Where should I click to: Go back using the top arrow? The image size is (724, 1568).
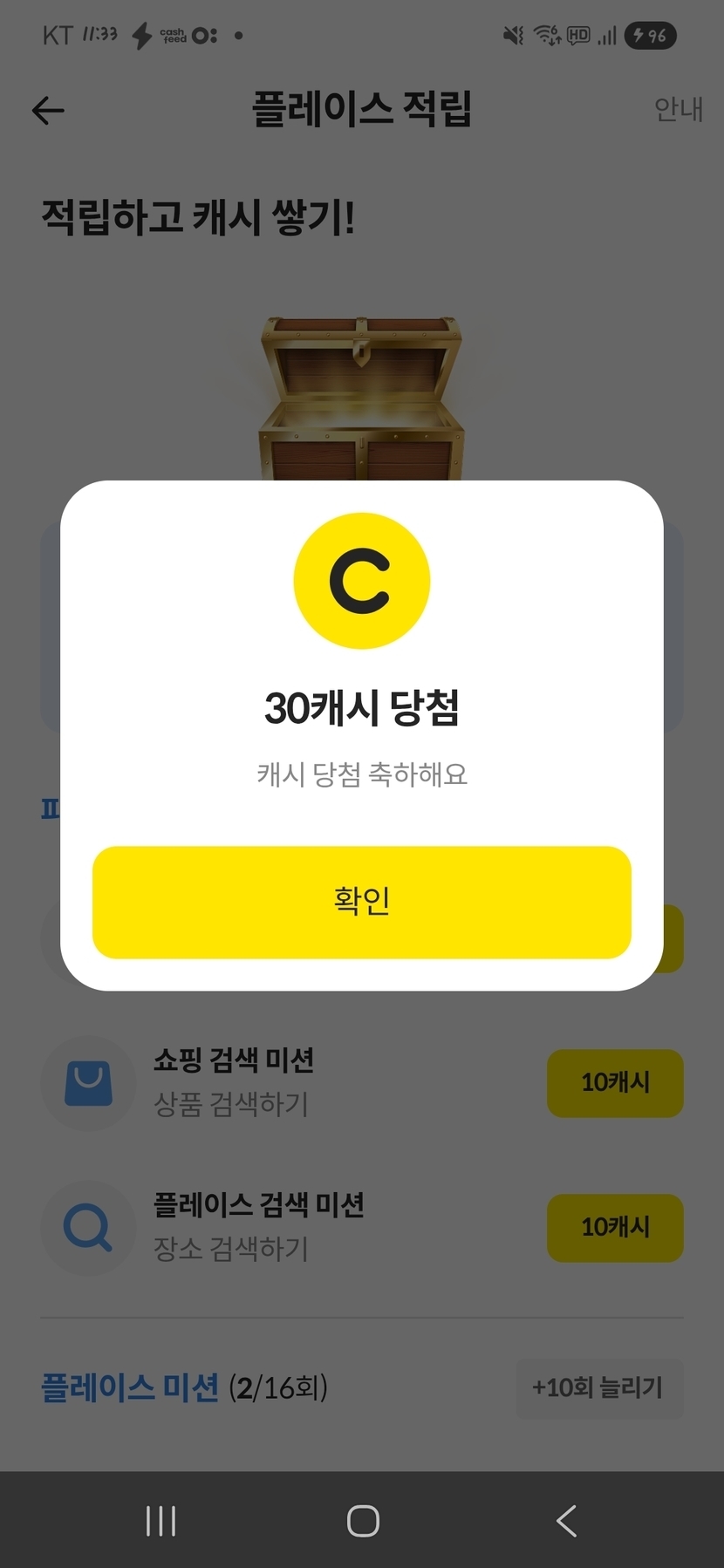coord(48,111)
